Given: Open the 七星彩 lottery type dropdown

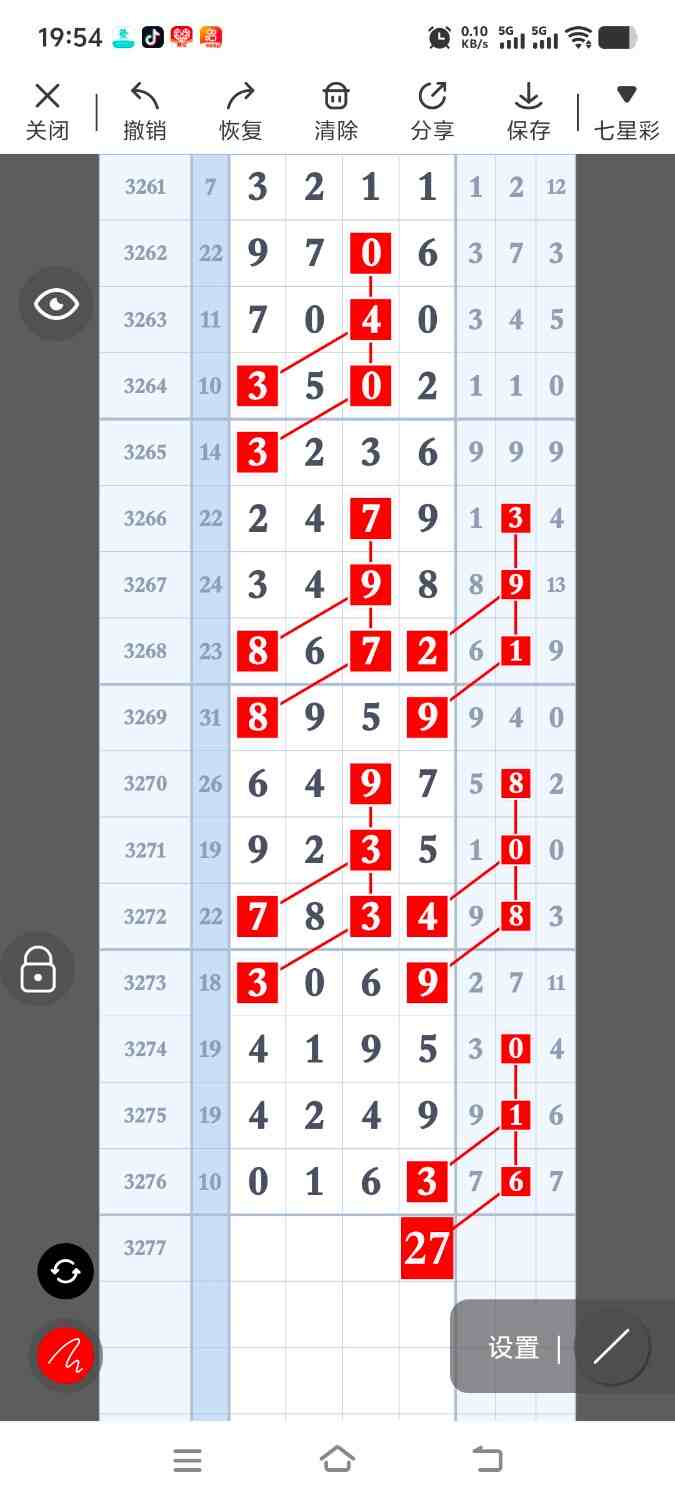Looking at the screenshot, I should 626,111.
